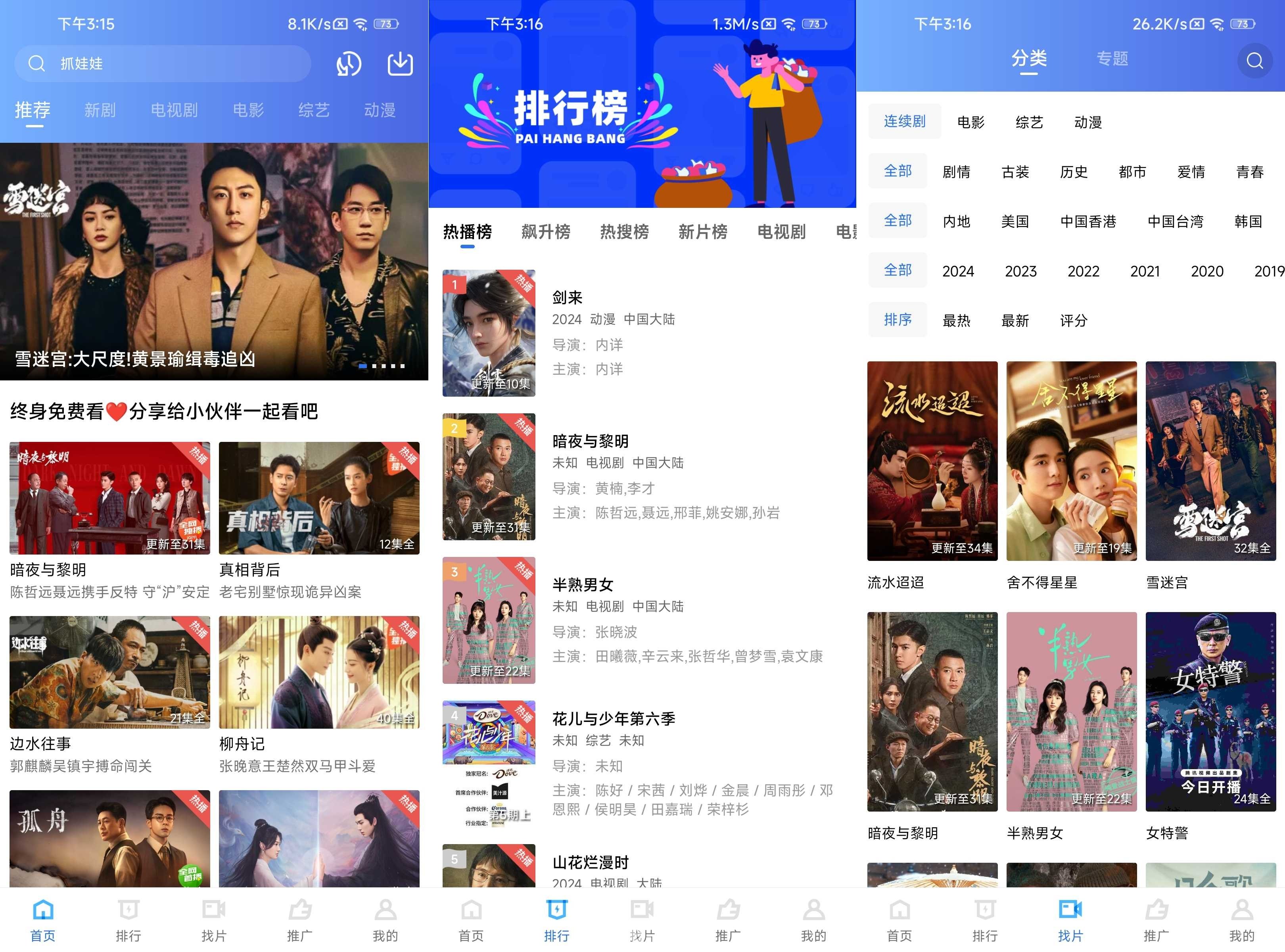This screenshot has height=952, width=1285.
Task: Switch to the 飙升榜 ranking tab
Action: point(545,232)
